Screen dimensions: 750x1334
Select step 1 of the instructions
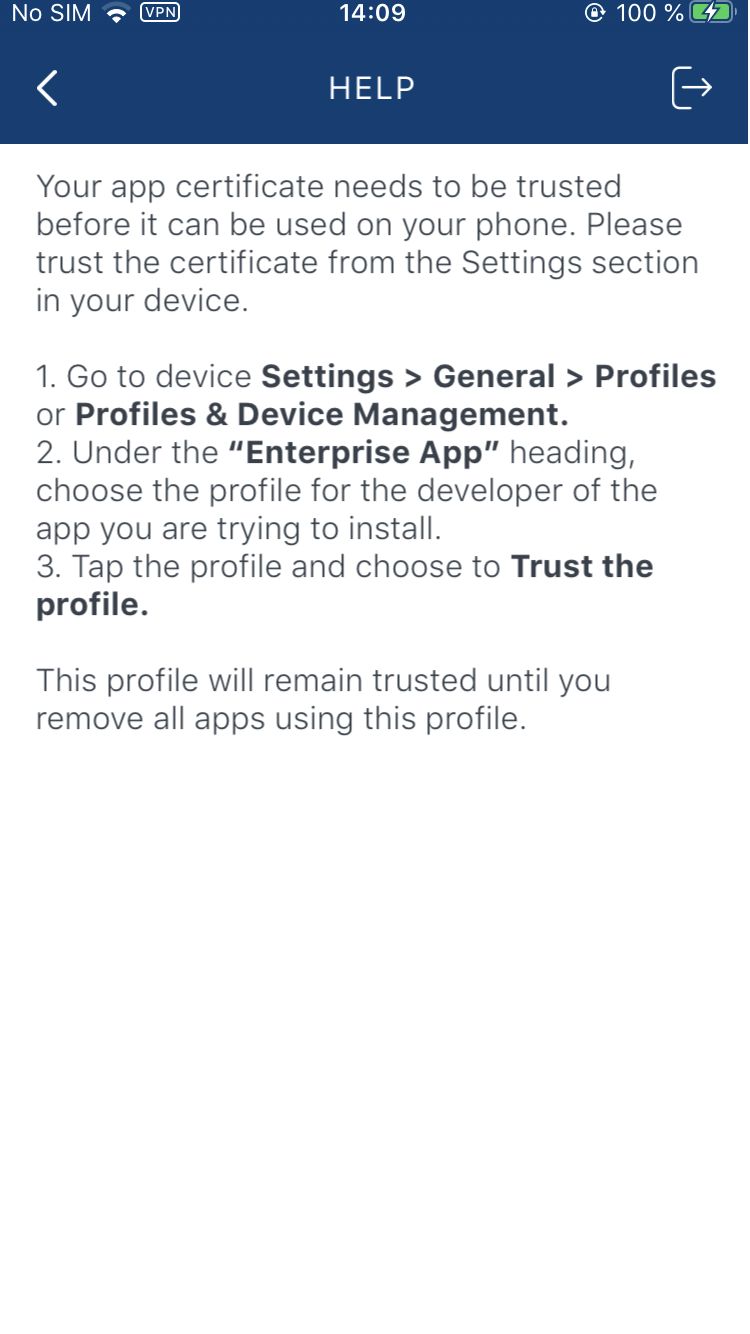(x=375, y=395)
